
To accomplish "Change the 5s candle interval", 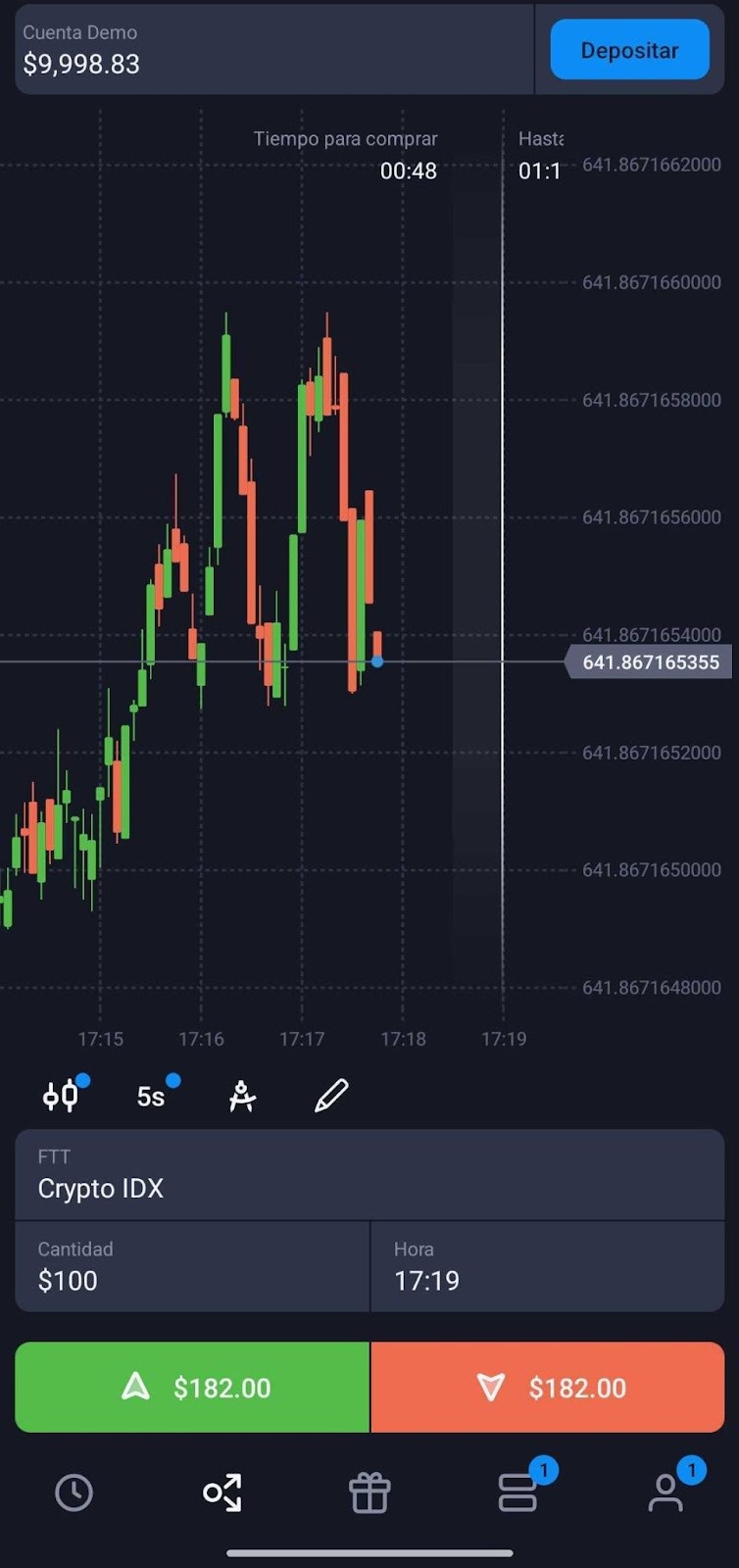I will pyautogui.click(x=151, y=1096).
